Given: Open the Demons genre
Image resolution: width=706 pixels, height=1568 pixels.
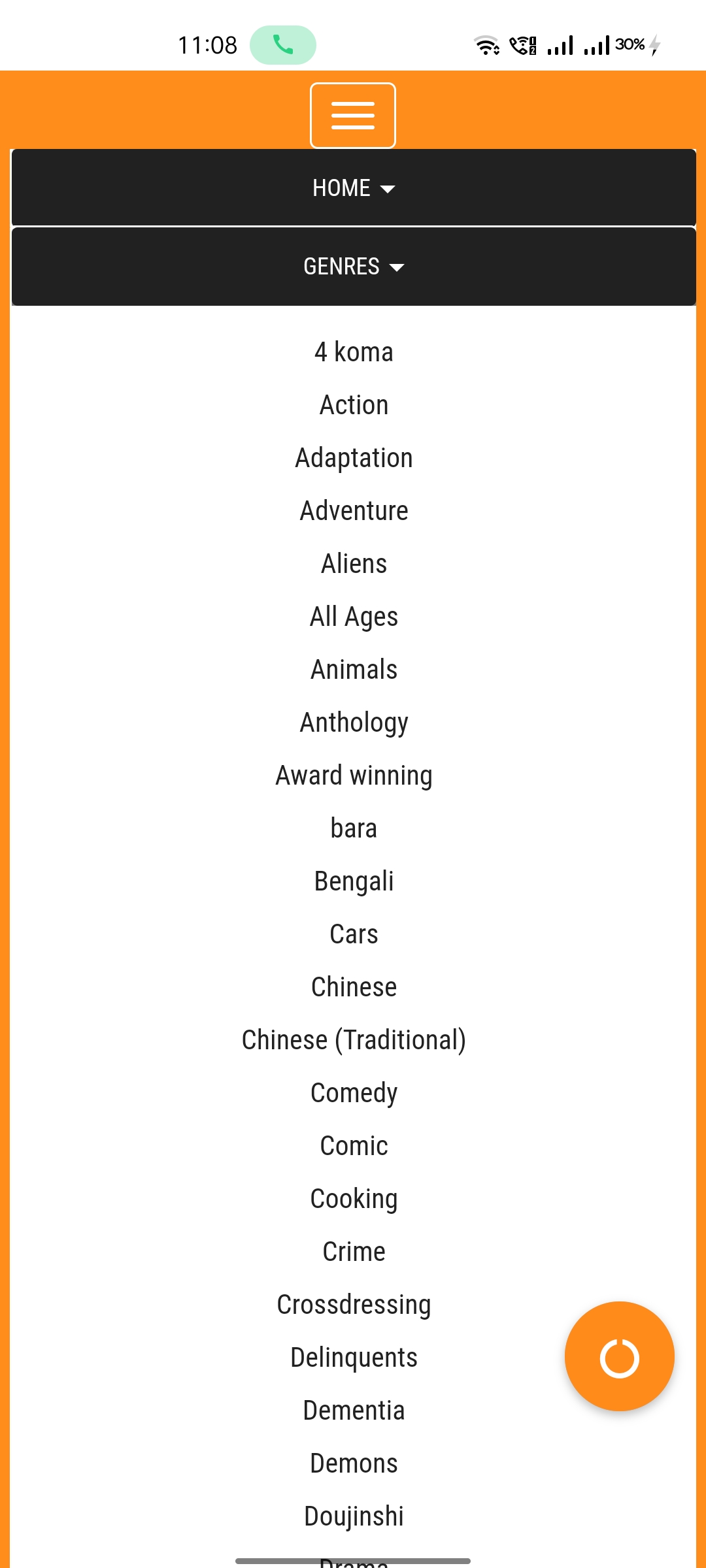Looking at the screenshot, I should point(353,1463).
